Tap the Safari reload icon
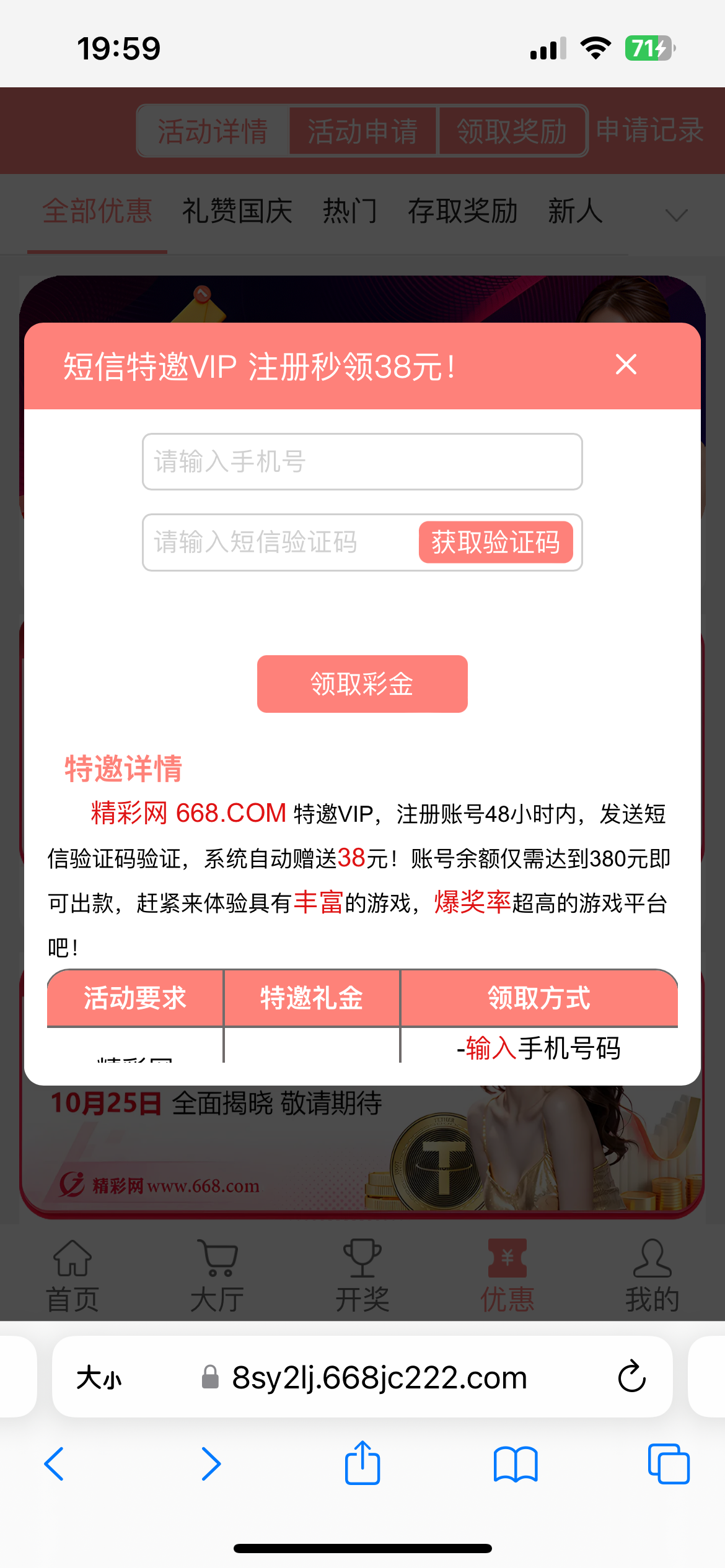This screenshot has height=1568, width=725. click(x=631, y=1377)
